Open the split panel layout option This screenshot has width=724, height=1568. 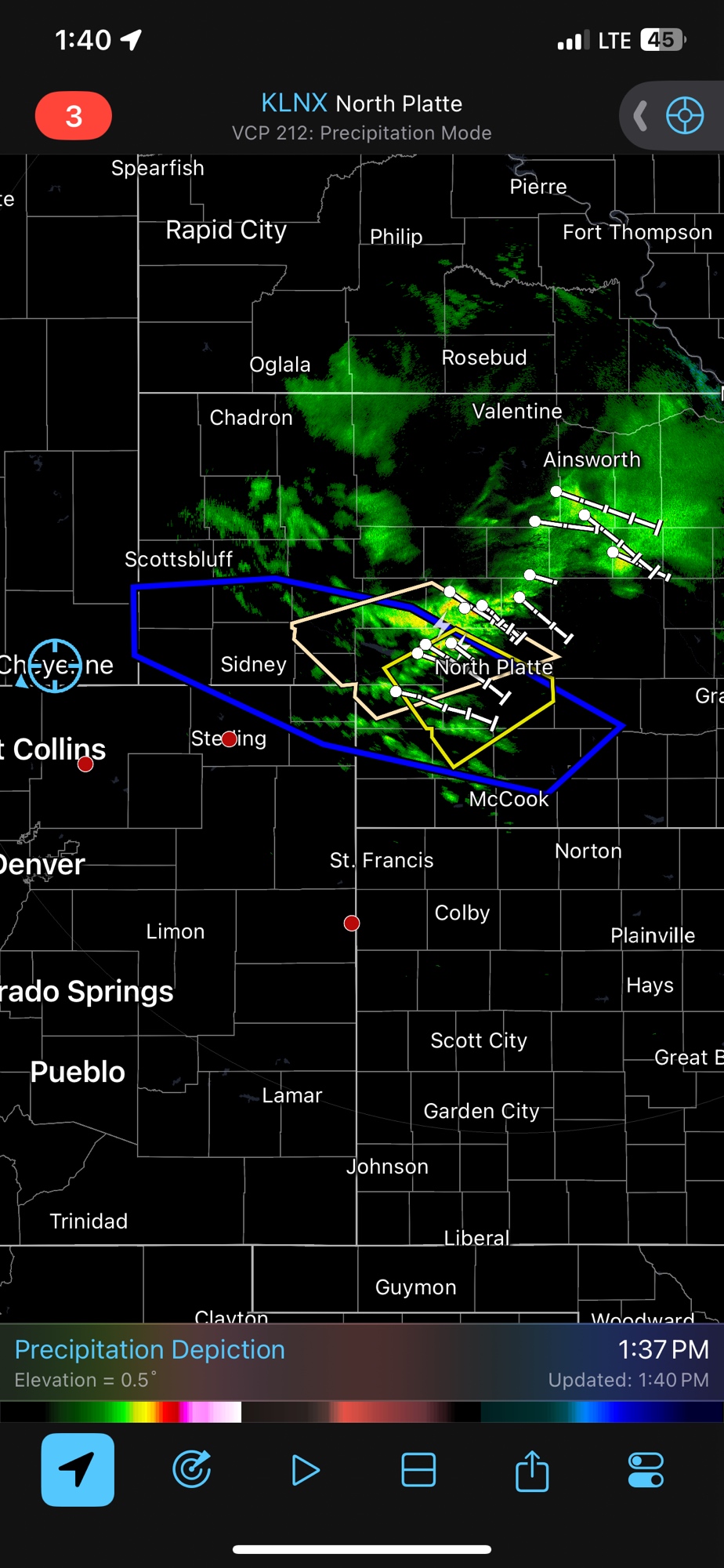pos(418,1470)
